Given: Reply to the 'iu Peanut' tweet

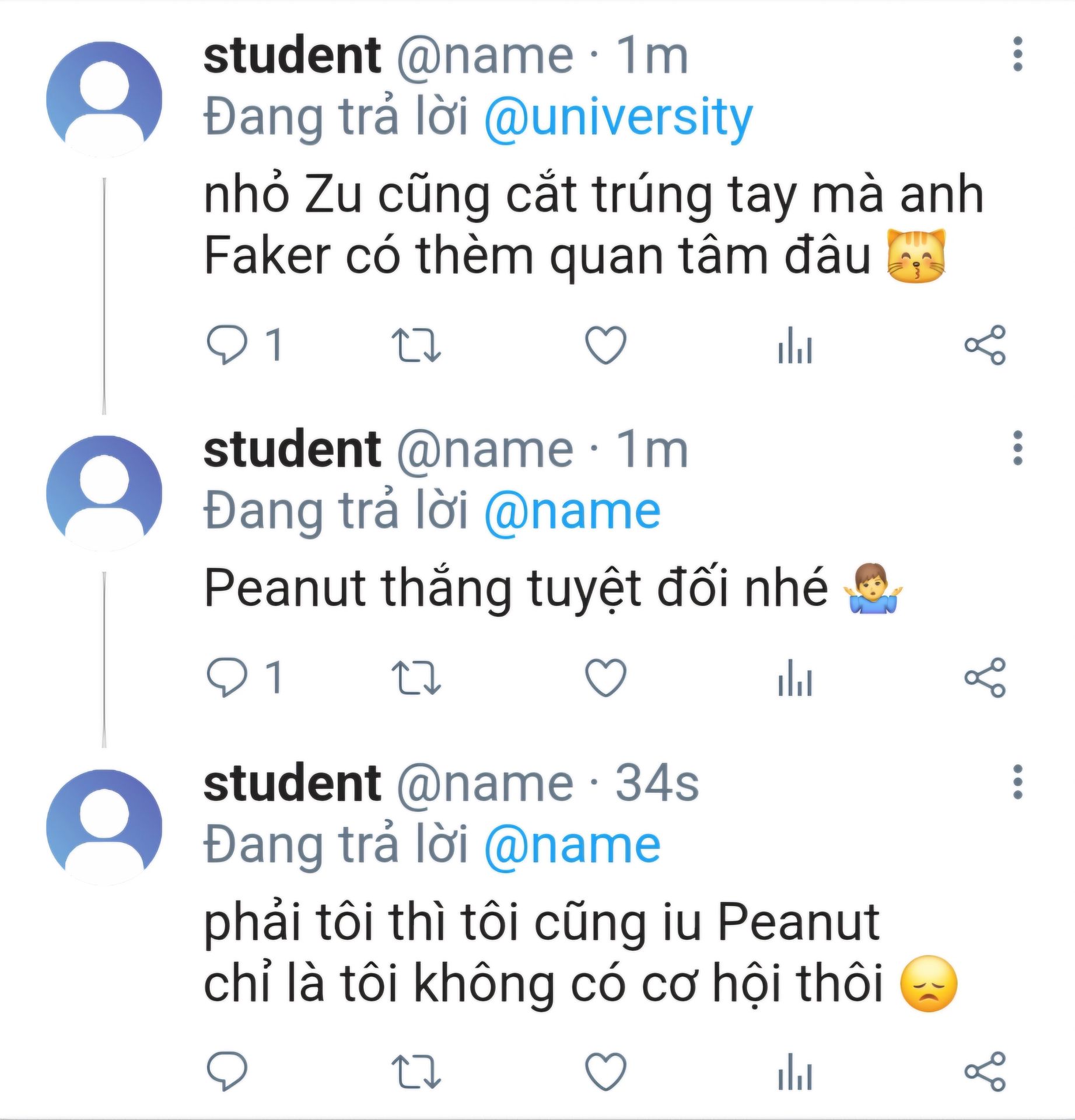Looking at the screenshot, I should [x=227, y=1071].
